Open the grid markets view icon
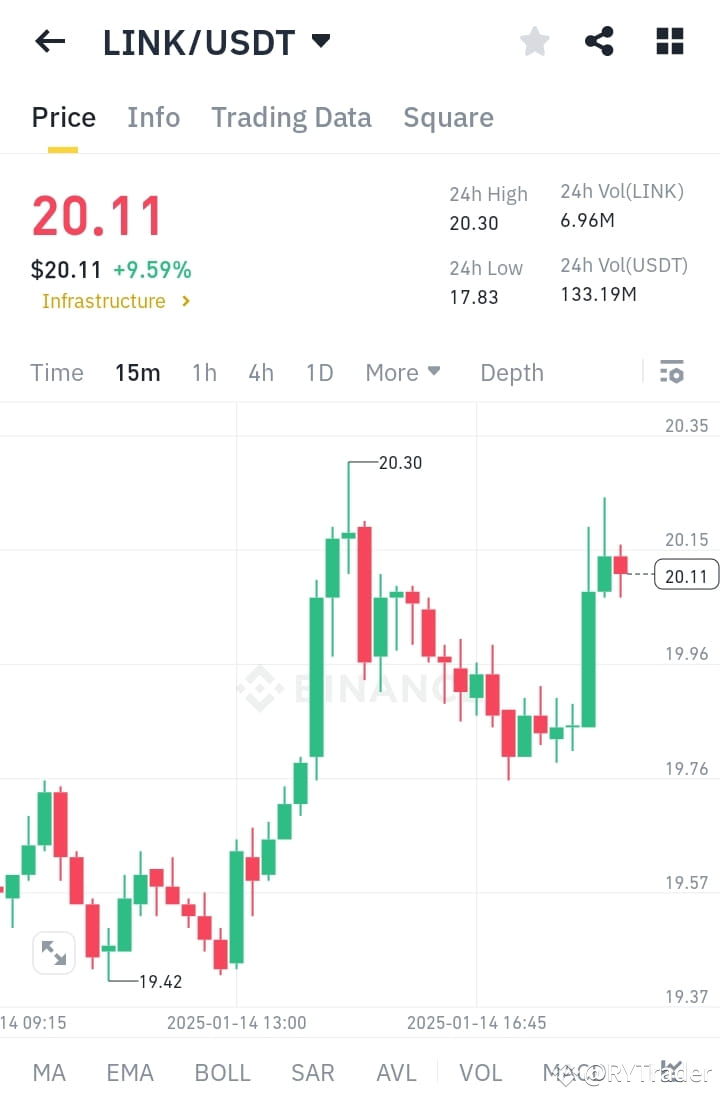The image size is (720, 1096). [x=669, y=40]
